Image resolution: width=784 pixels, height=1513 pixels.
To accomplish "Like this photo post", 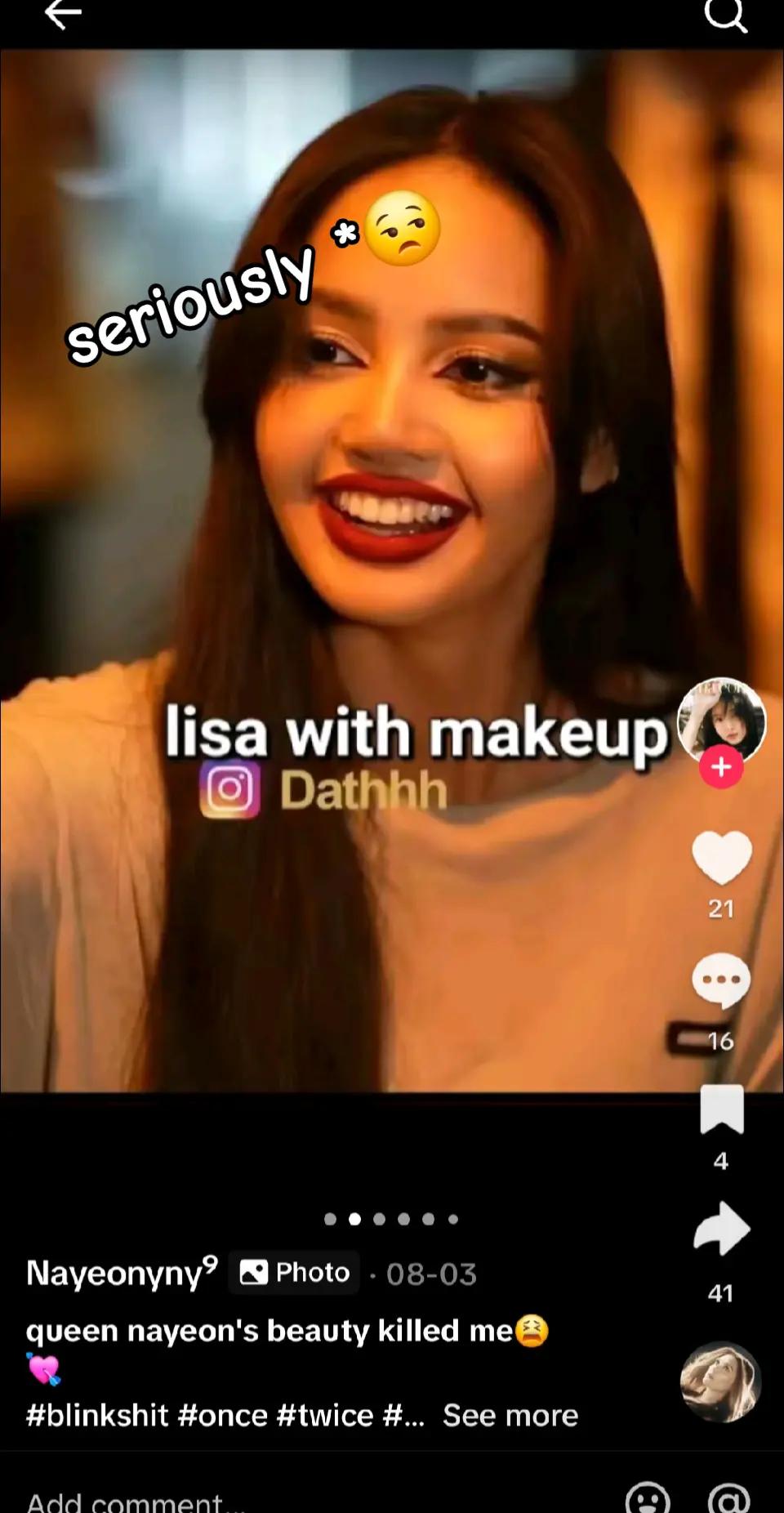I will (x=721, y=859).
